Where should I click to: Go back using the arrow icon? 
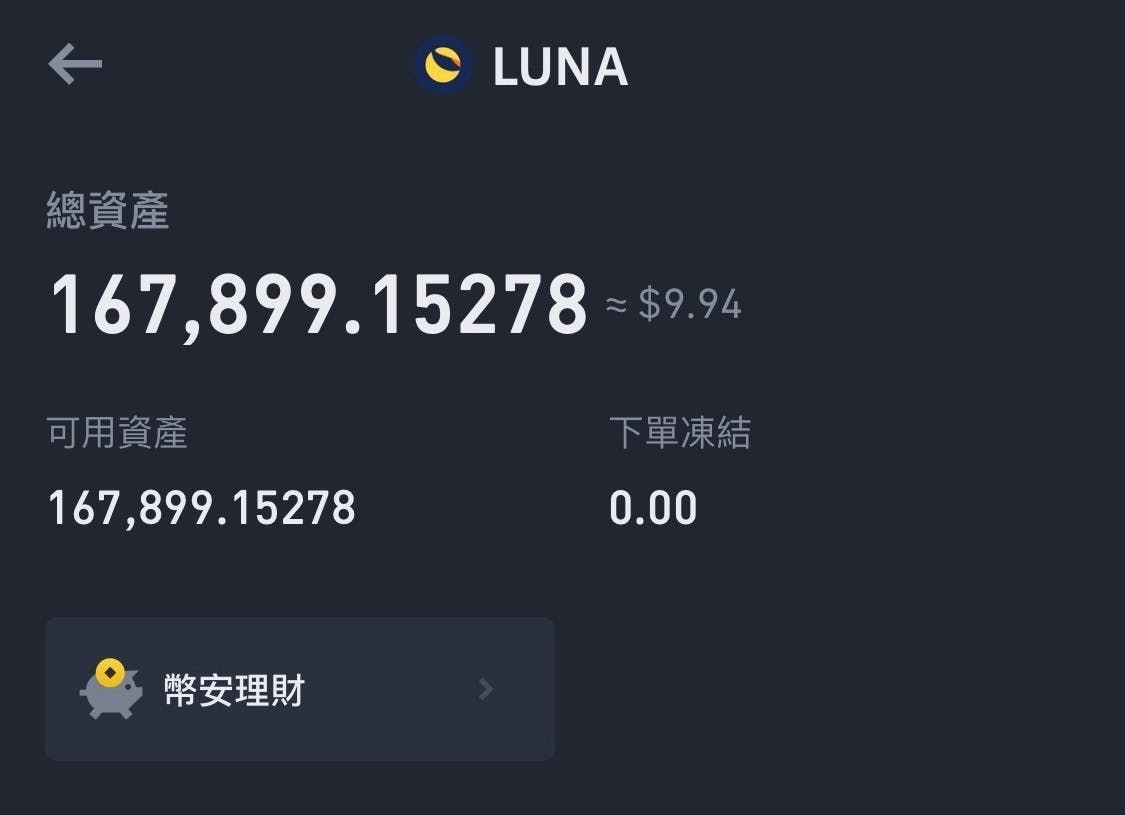click(x=75, y=66)
